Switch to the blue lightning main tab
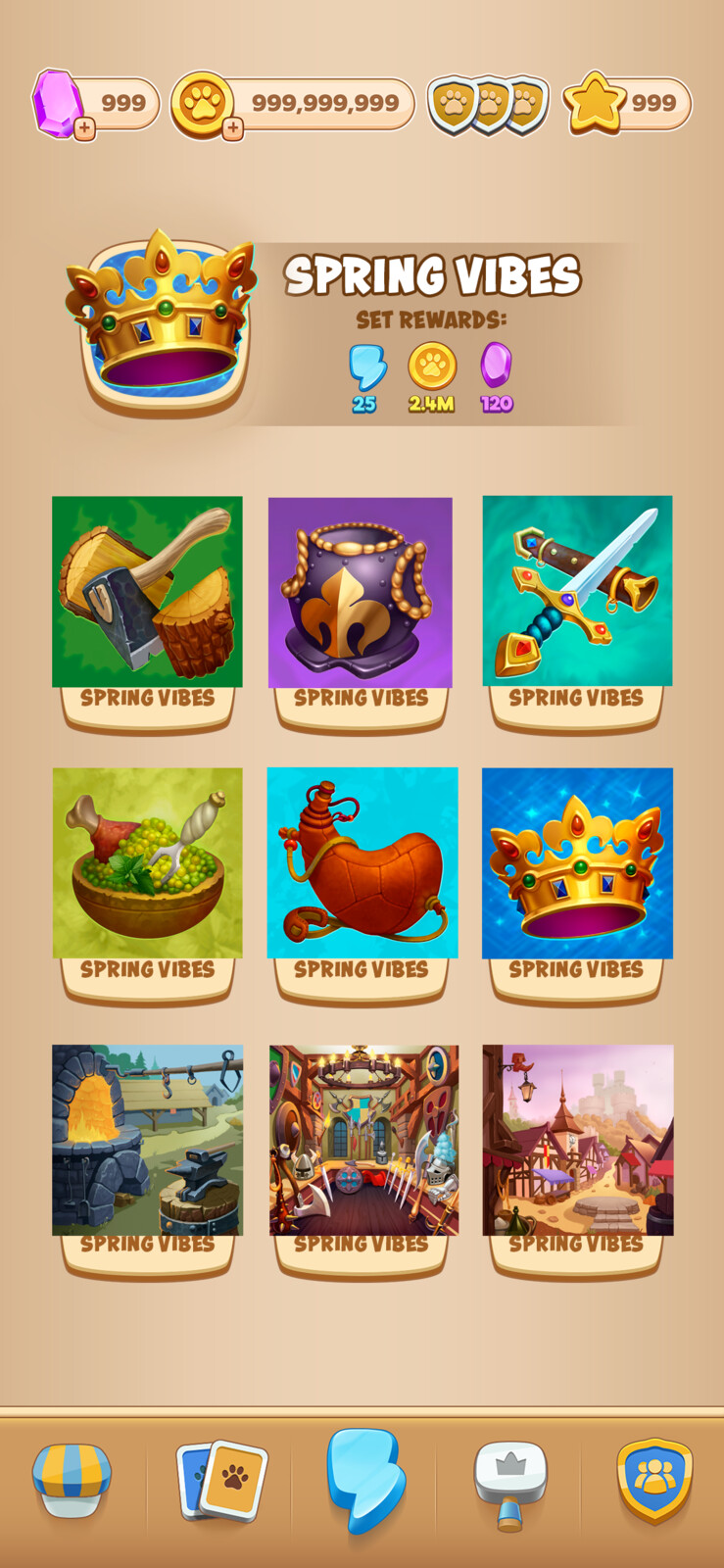 click(x=363, y=1480)
